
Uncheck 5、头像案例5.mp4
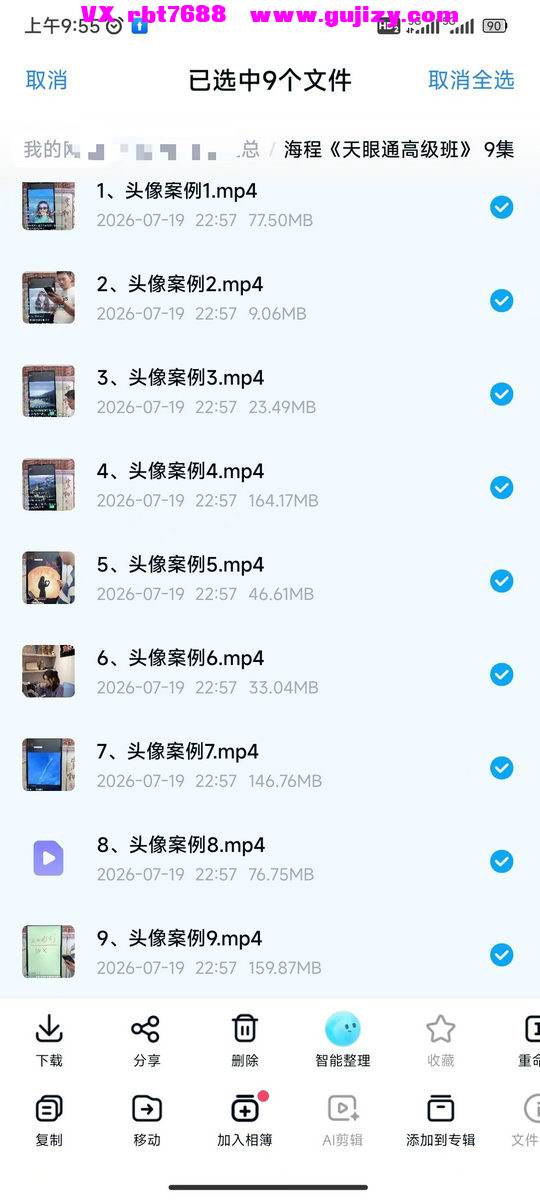tap(501, 581)
